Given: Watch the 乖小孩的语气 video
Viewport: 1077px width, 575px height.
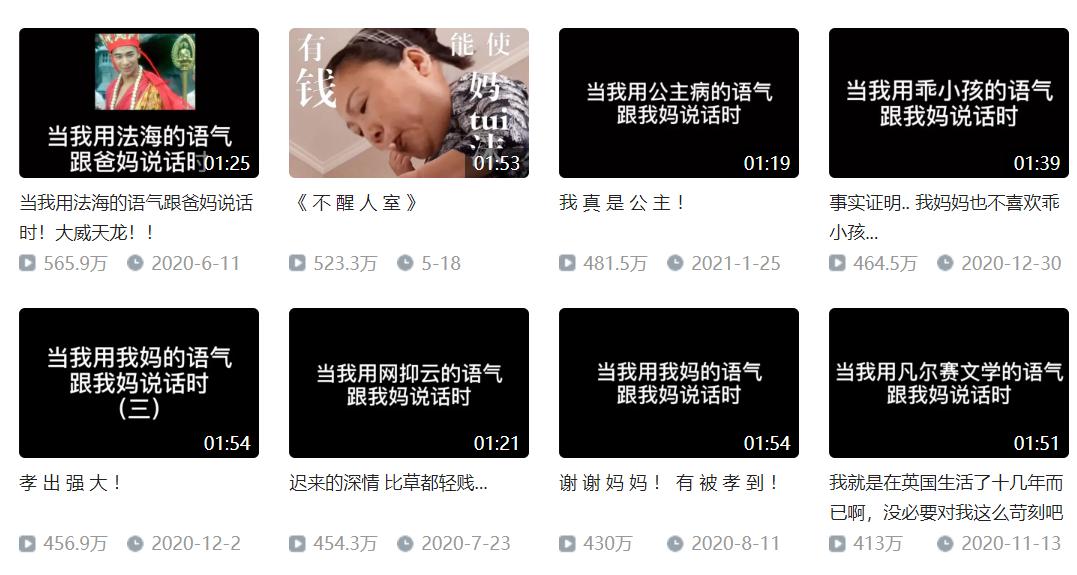Looking at the screenshot, I should click(x=948, y=103).
